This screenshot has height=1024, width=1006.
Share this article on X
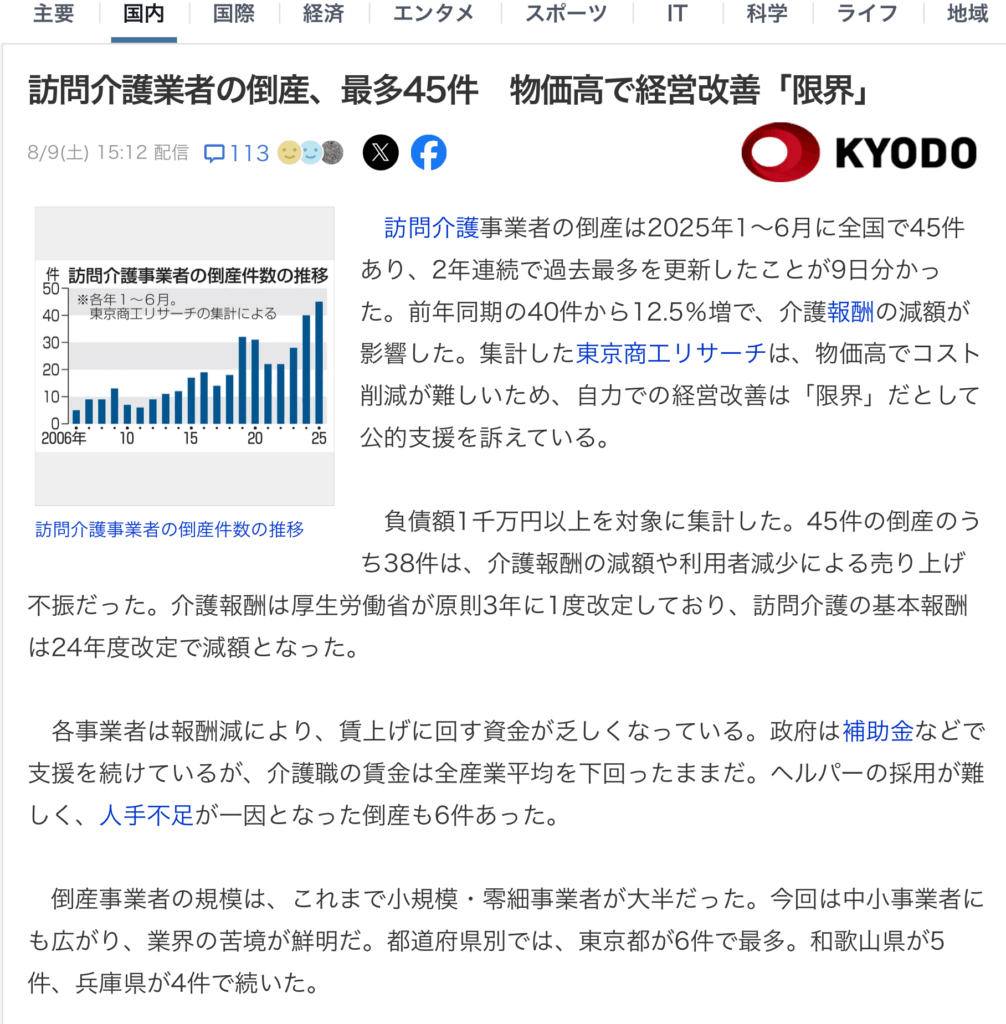click(x=380, y=153)
